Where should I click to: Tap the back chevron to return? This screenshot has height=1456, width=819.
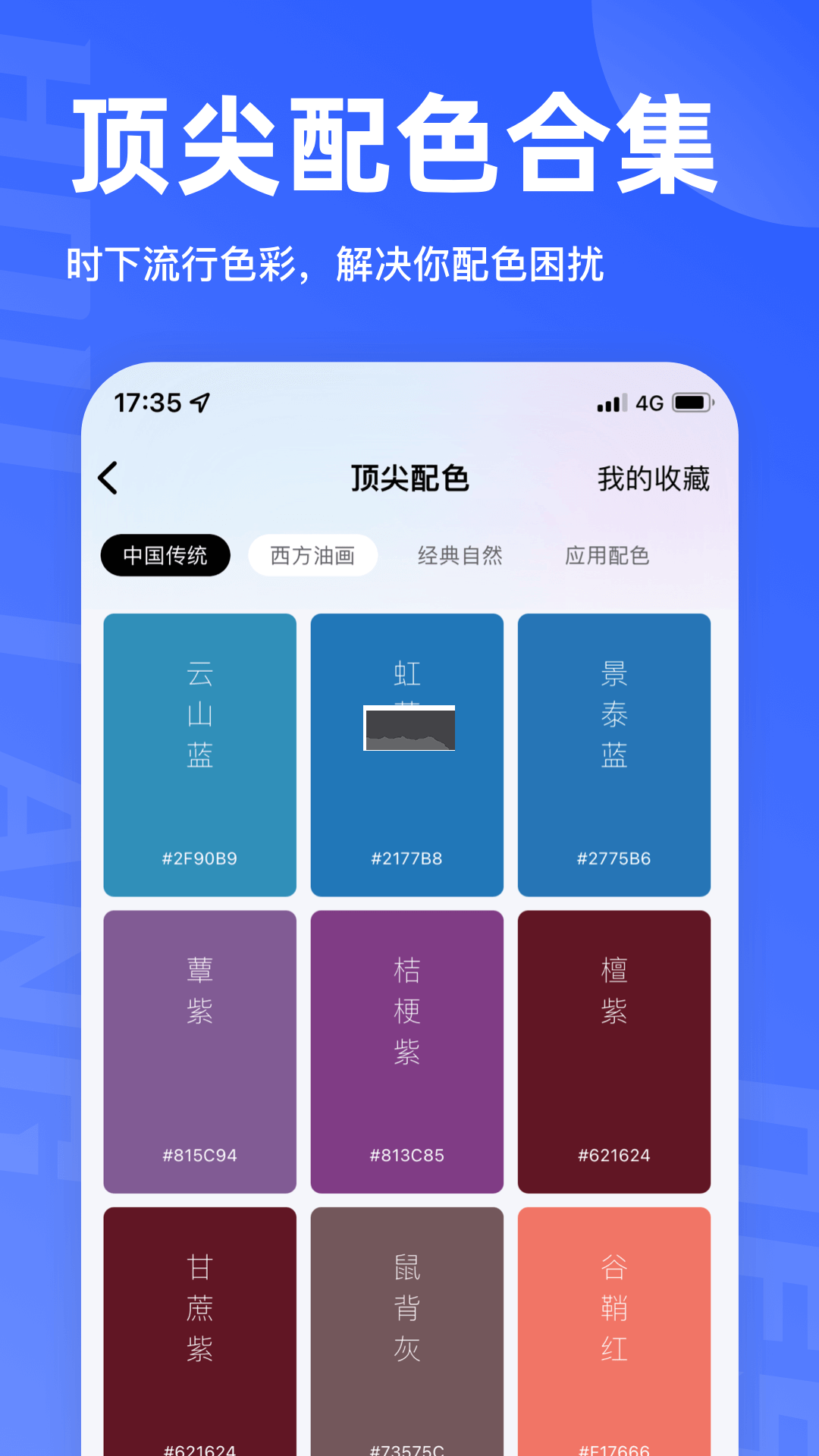click(x=107, y=478)
